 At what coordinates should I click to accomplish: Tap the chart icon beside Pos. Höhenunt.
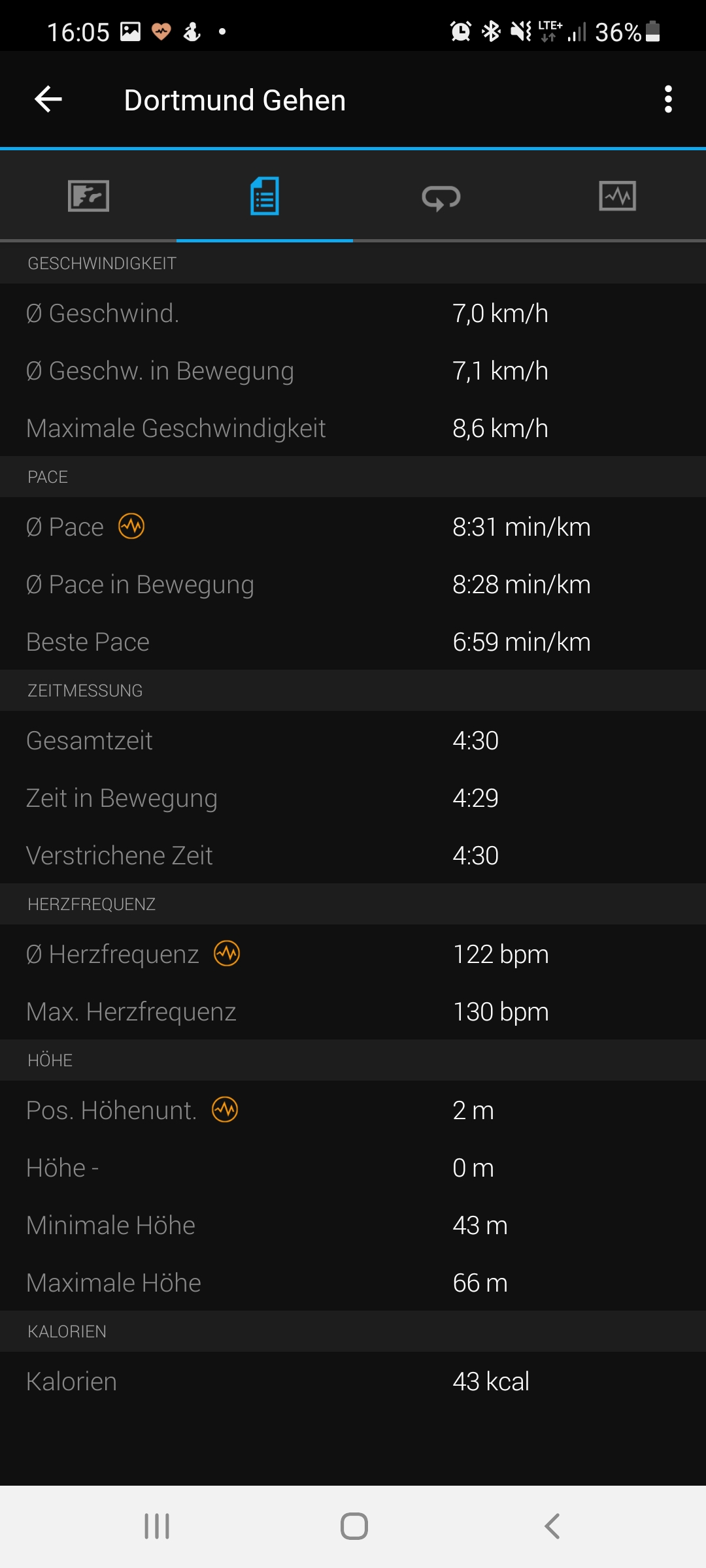(225, 1110)
